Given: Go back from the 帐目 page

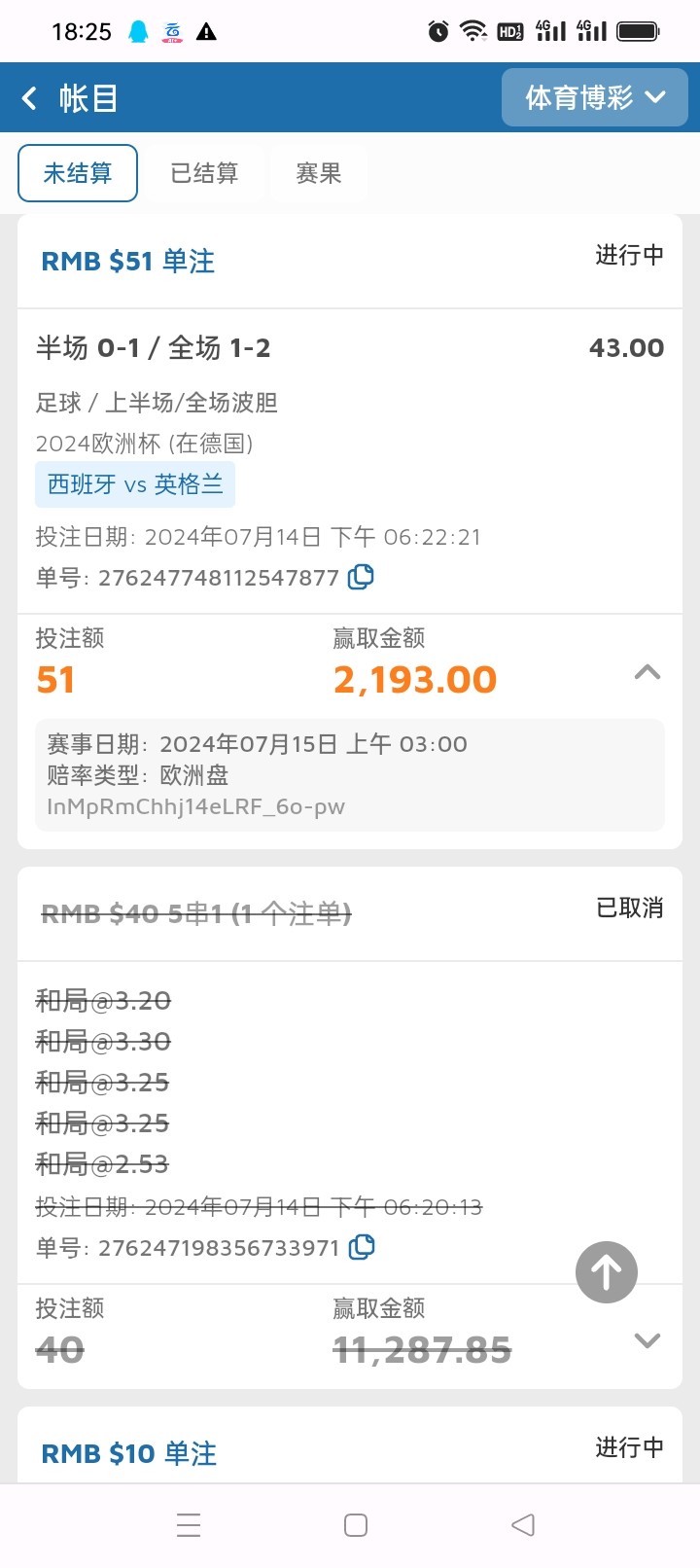Looking at the screenshot, I should (x=30, y=98).
